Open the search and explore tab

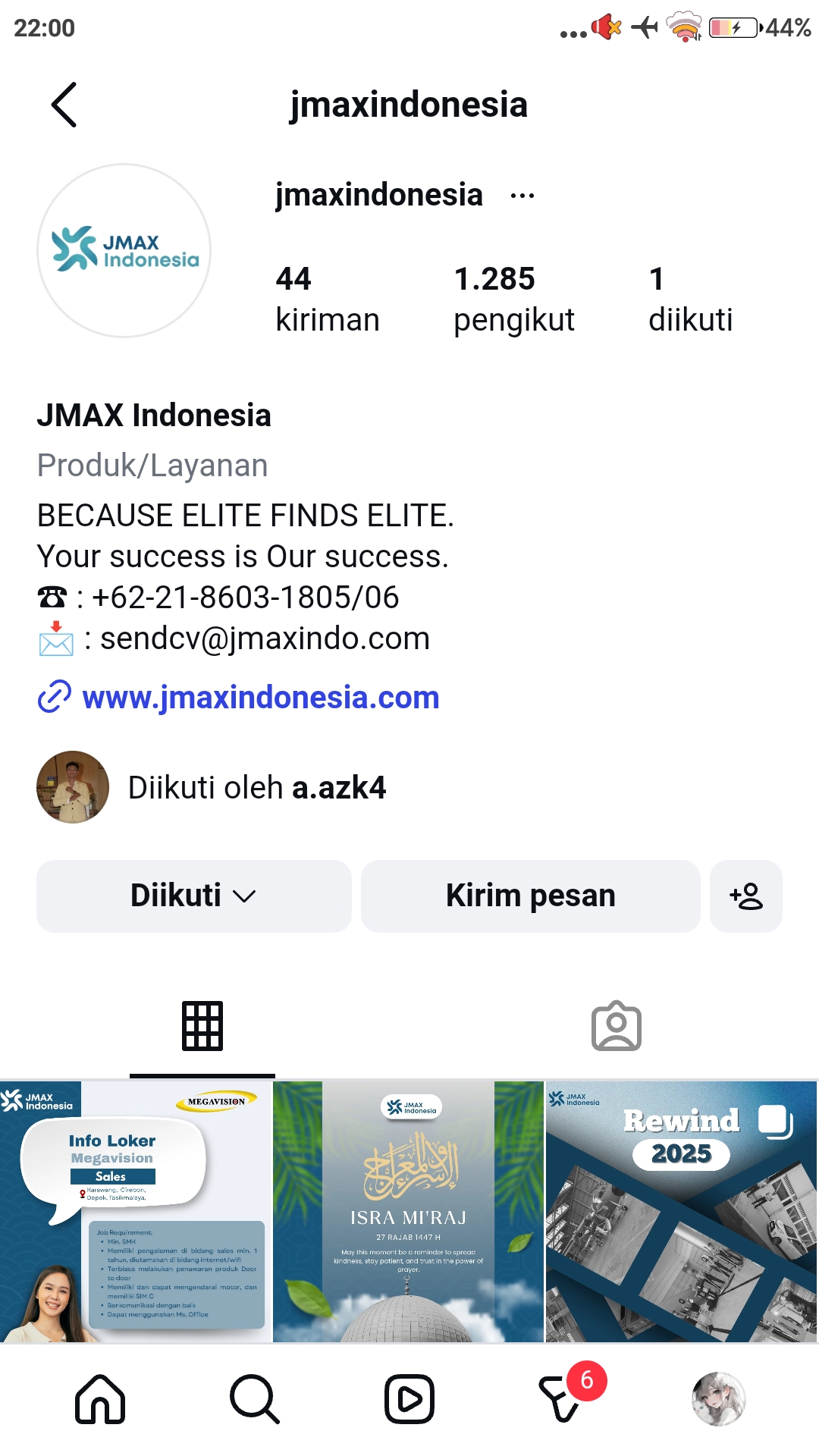(x=255, y=1399)
